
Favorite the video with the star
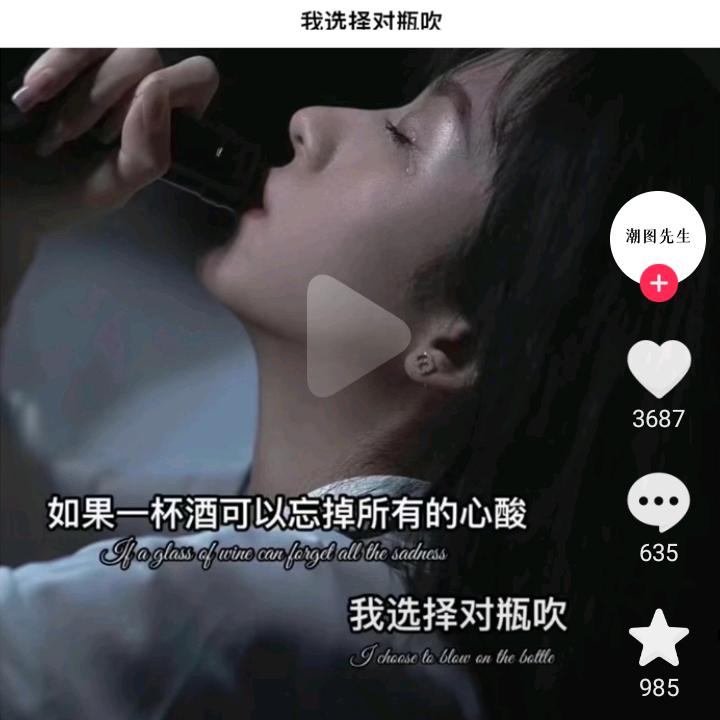659,637
